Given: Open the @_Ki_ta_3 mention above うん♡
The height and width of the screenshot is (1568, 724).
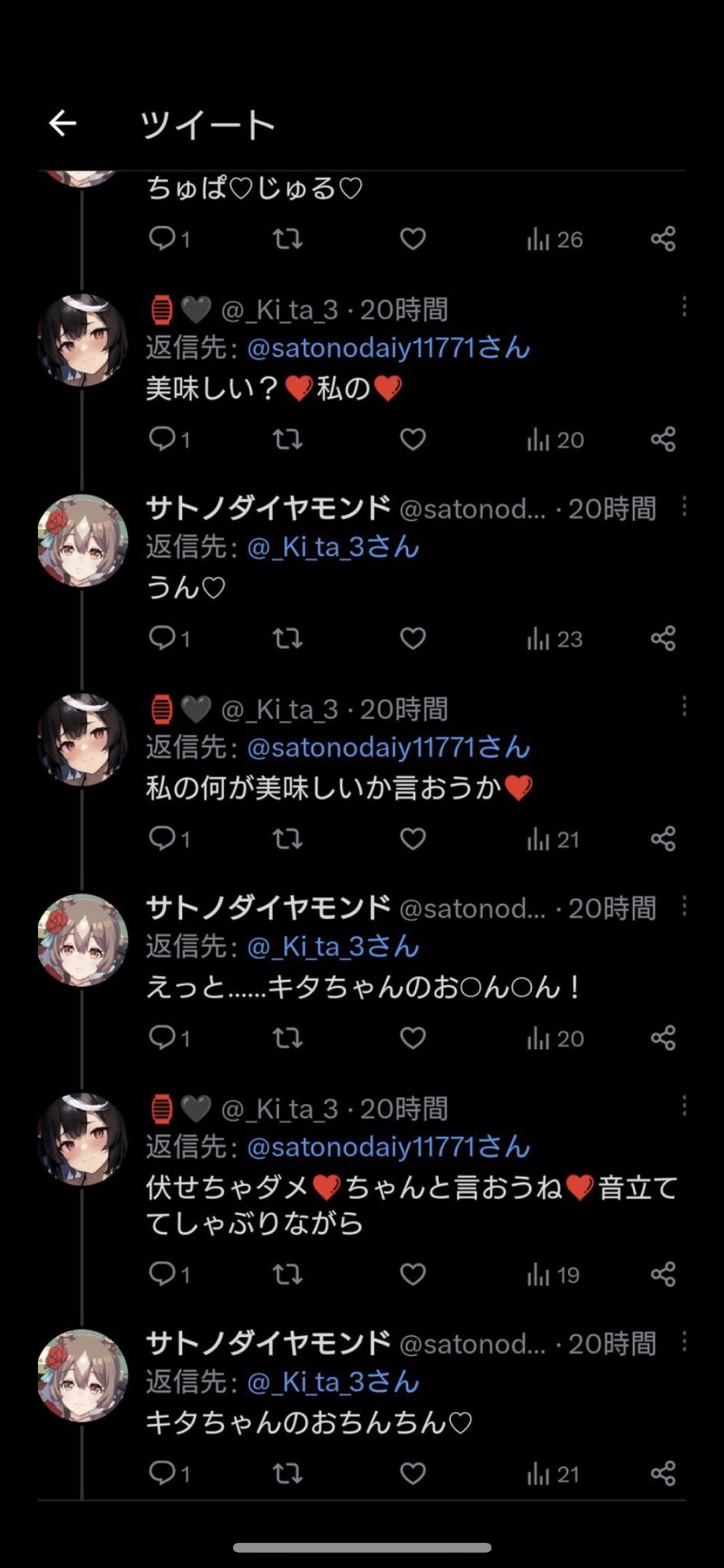Looking at the screenshot, I should pos(333,547).
